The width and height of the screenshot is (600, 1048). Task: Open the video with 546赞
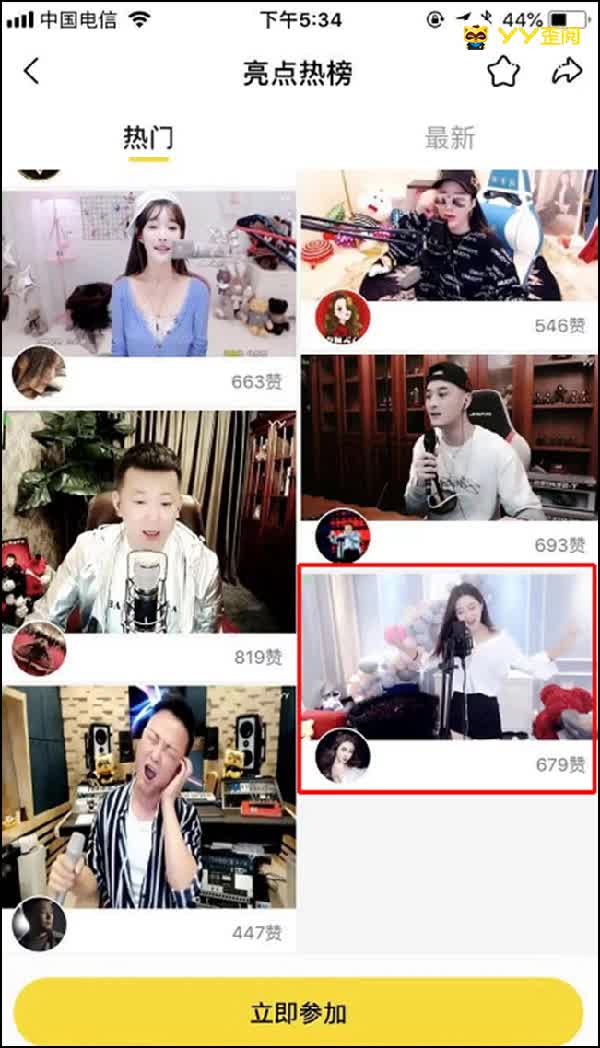click(447, 235)
